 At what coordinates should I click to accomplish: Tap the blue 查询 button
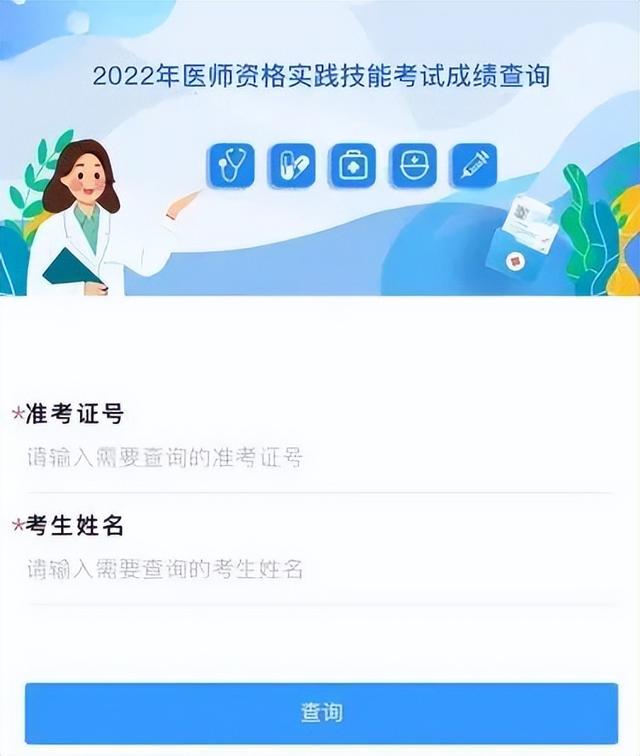321,712
